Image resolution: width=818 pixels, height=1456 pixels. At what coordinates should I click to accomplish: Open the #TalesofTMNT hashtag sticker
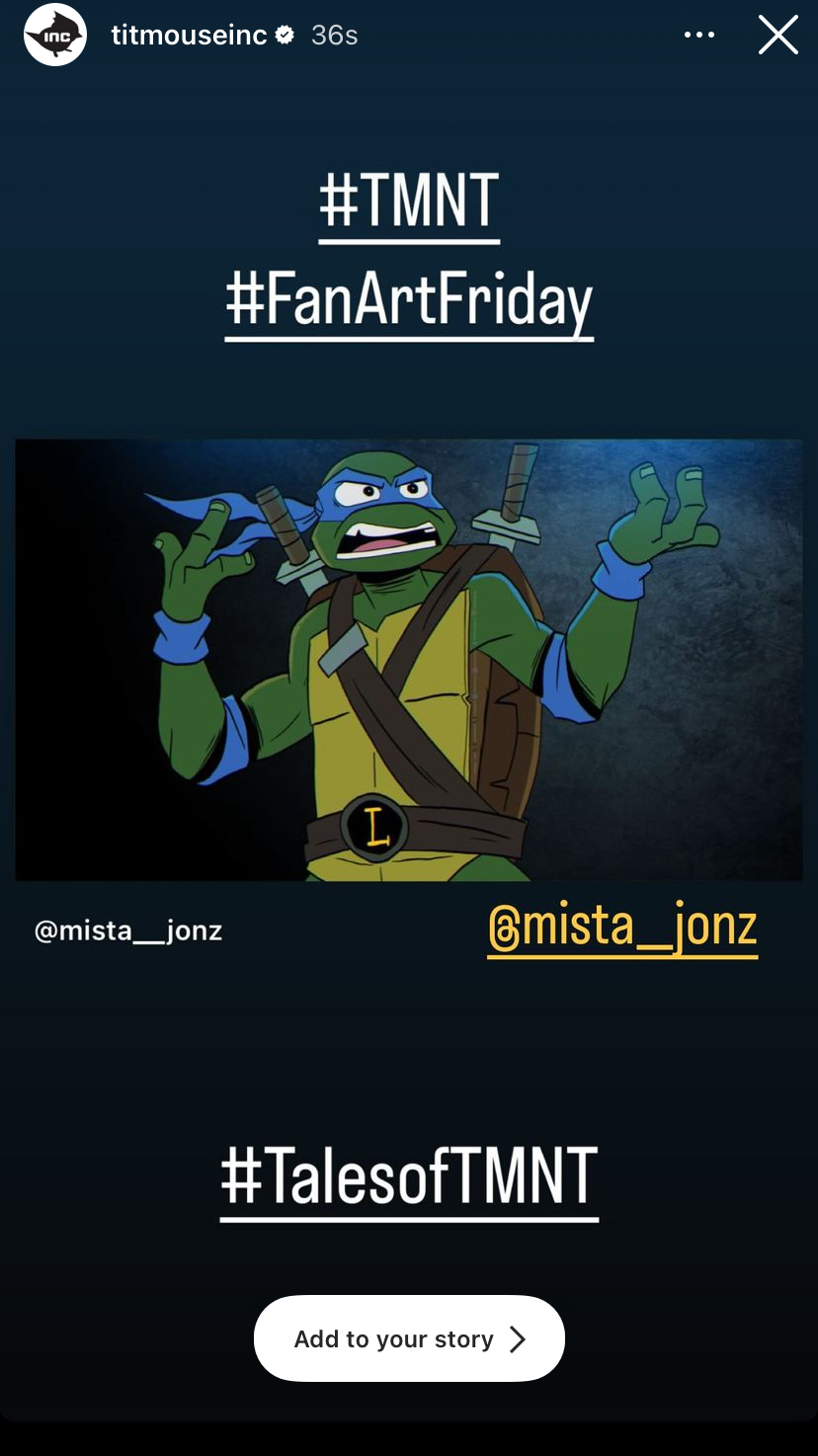point(409,1177)
